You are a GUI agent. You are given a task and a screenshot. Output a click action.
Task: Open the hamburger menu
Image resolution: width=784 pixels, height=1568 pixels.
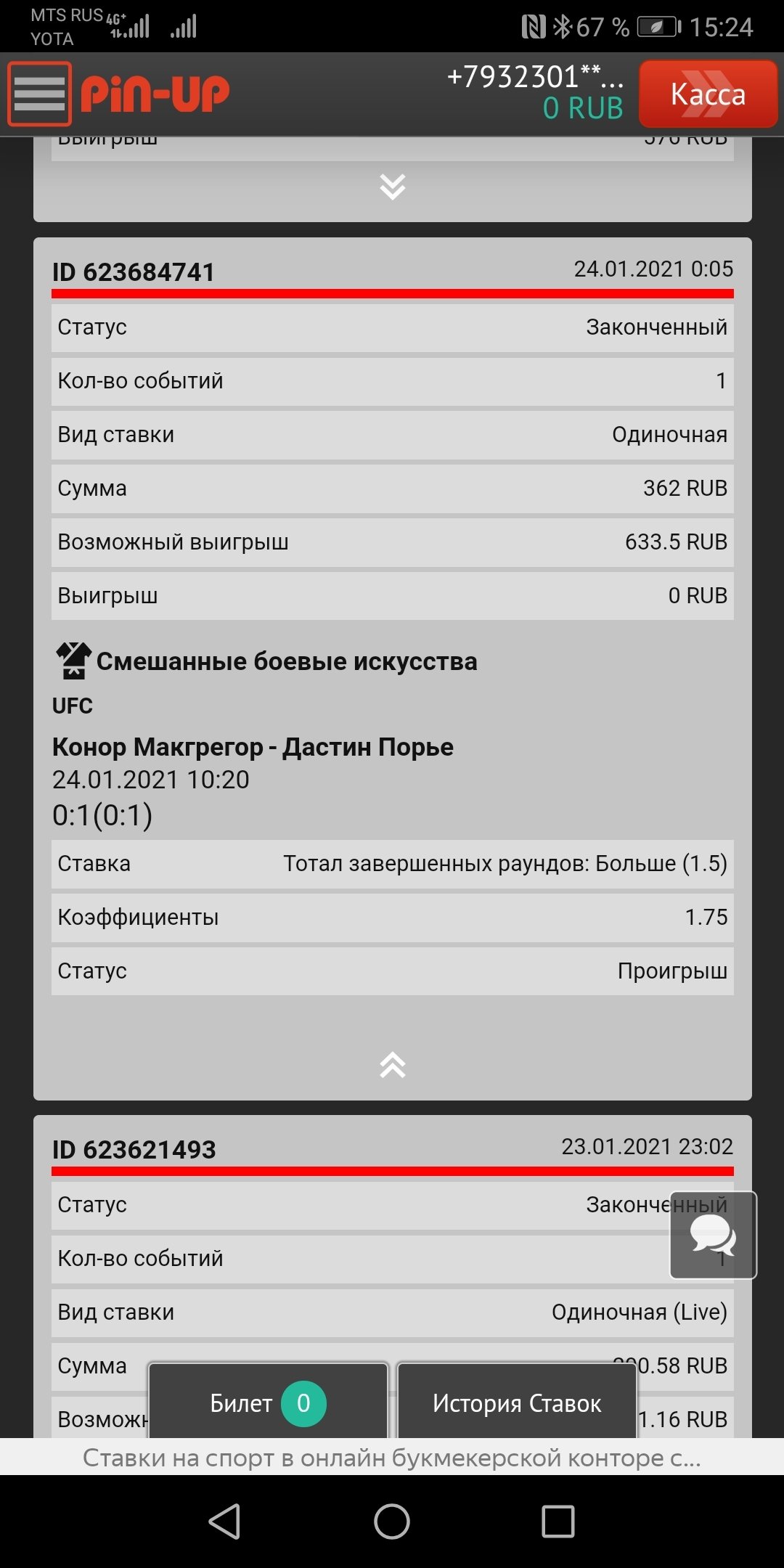point(39,94)
